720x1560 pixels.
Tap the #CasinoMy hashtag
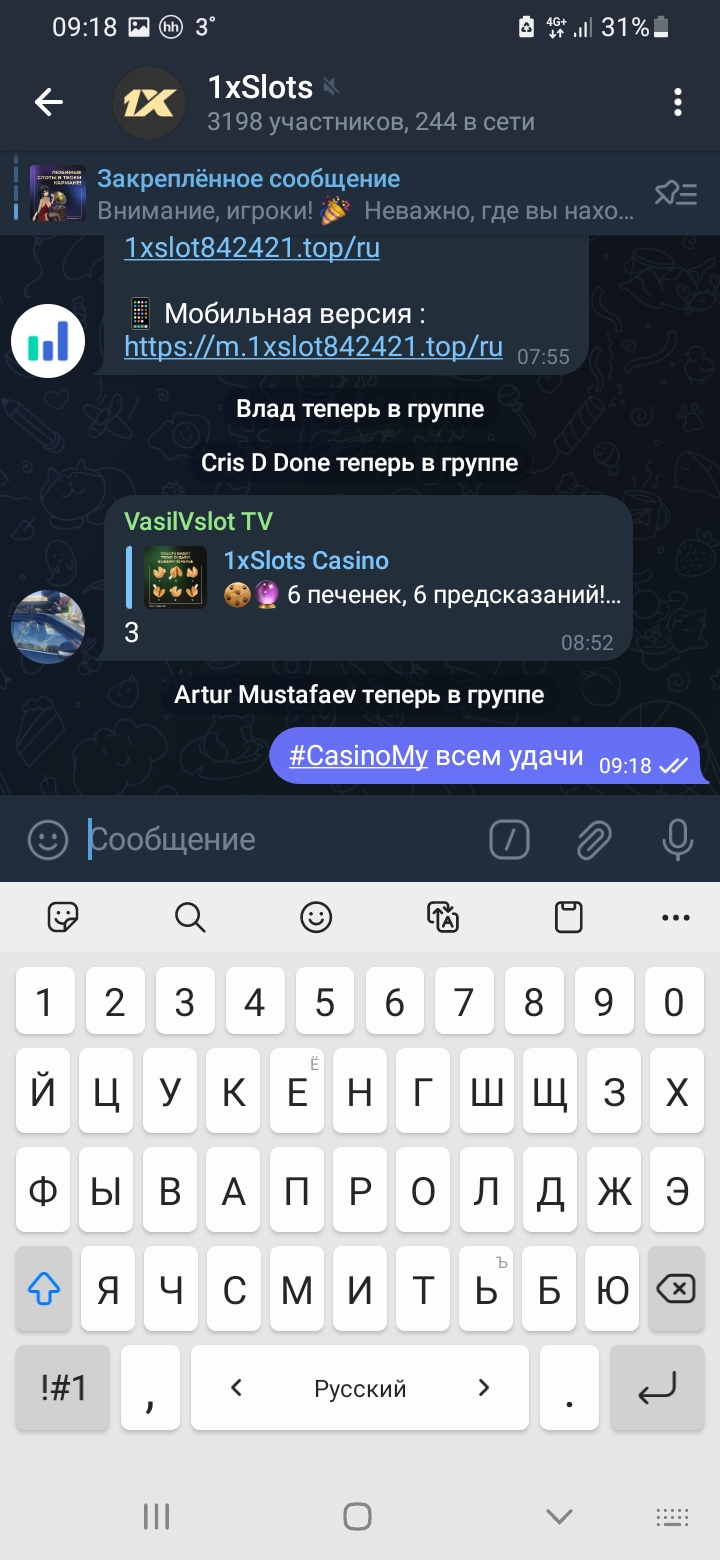(358, 756)
